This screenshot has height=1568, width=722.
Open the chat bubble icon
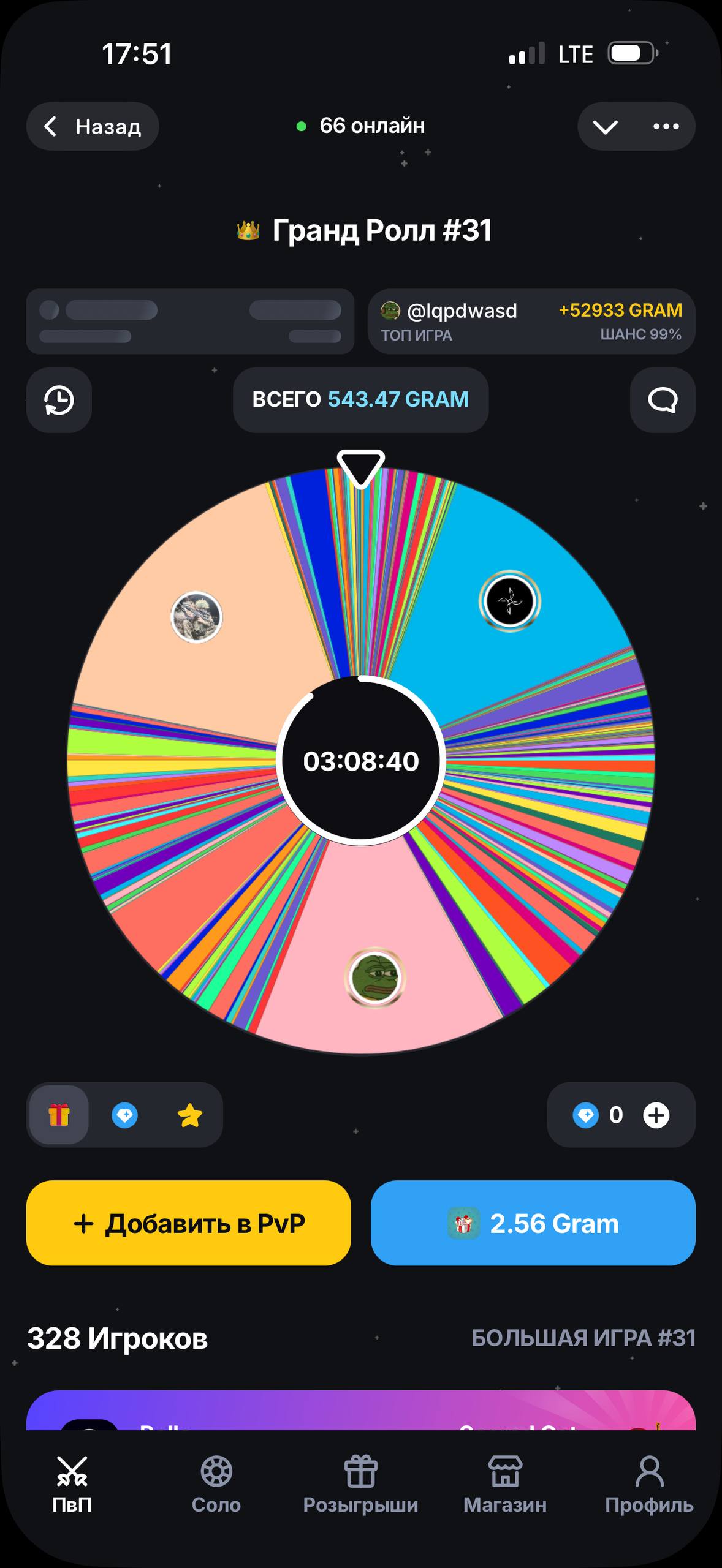click(x=663, y=400)
